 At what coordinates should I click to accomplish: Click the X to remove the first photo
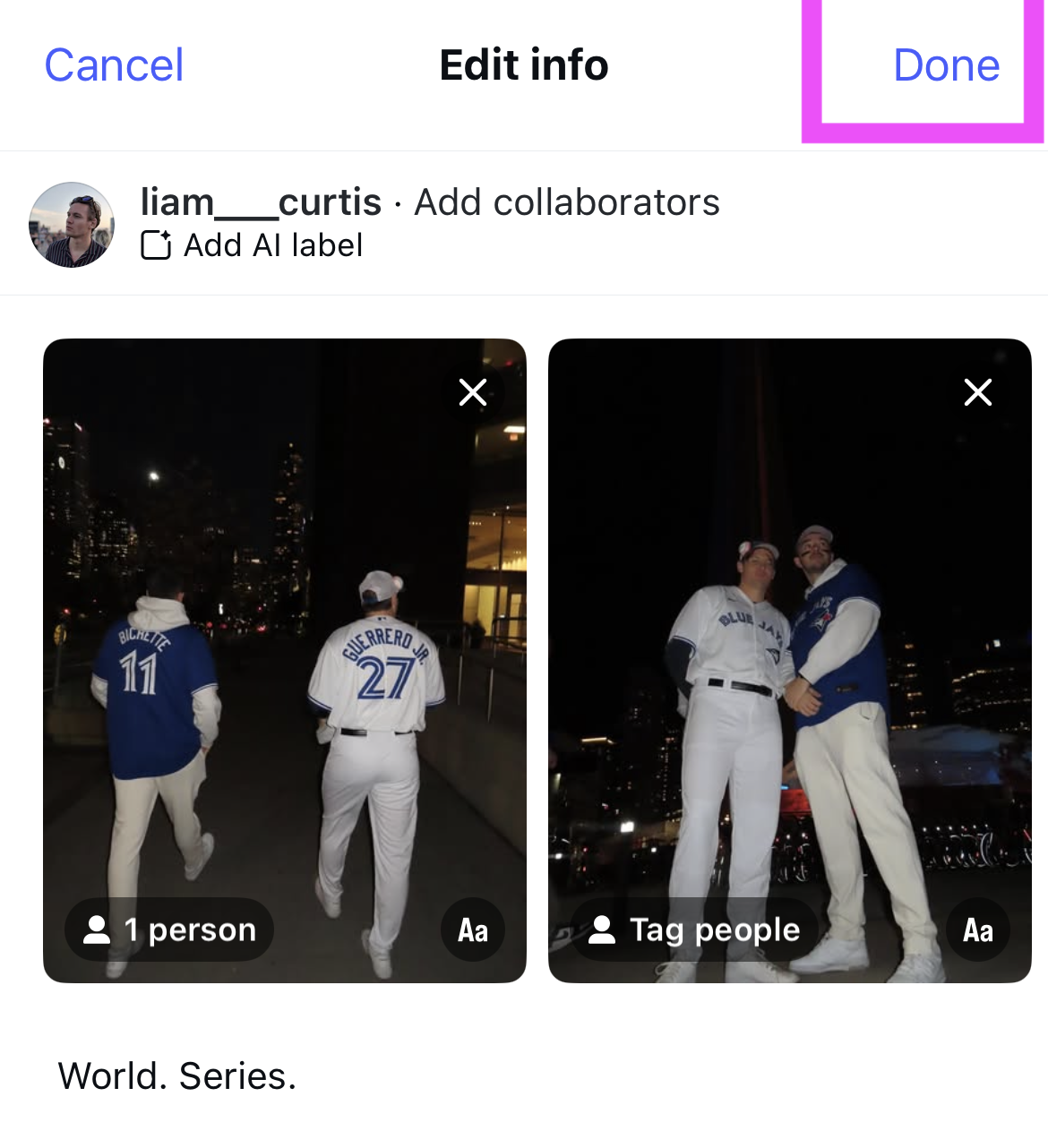click(x=472, y=391)
